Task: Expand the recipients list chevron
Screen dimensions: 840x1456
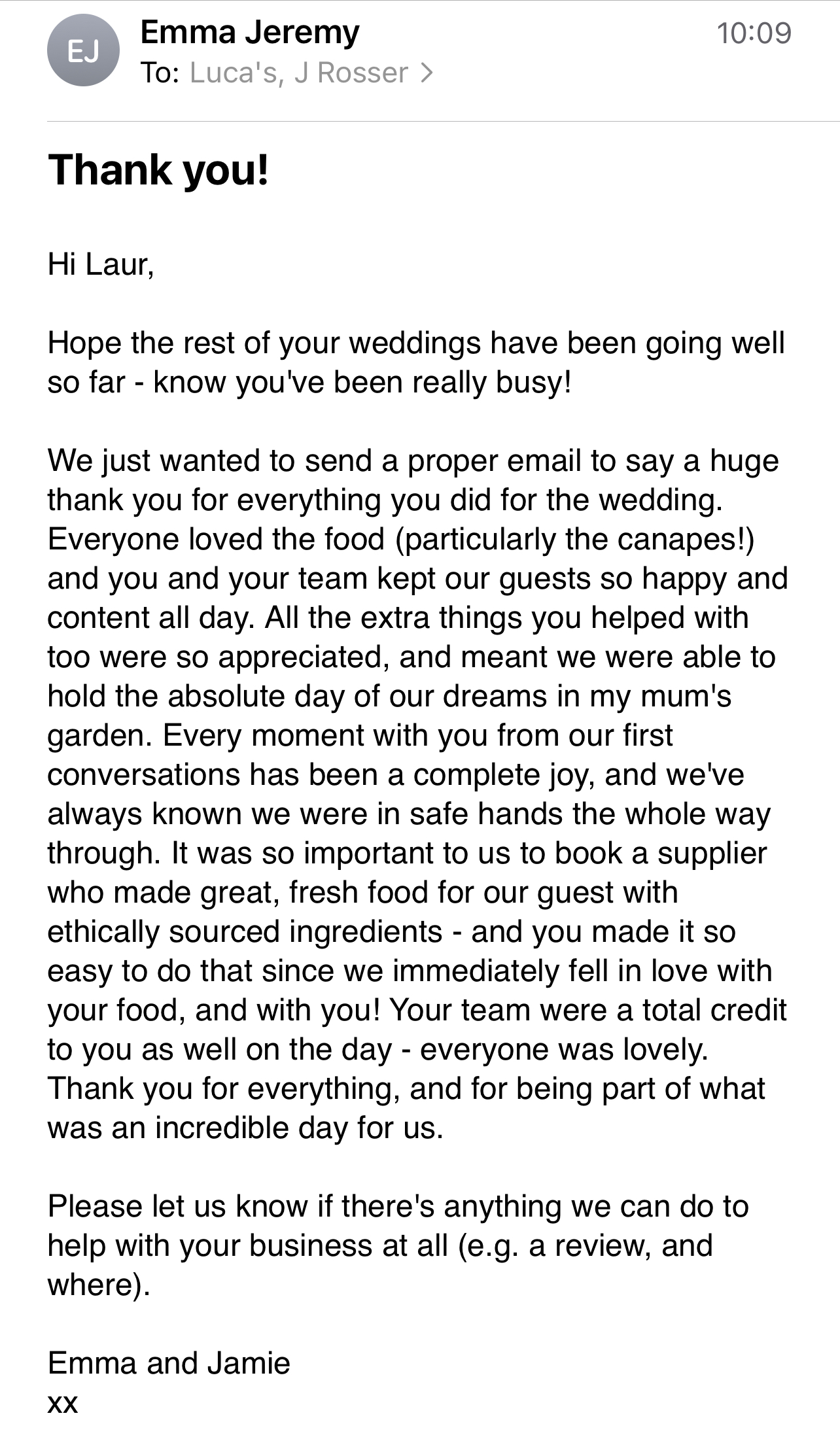Action: point(427,73)
